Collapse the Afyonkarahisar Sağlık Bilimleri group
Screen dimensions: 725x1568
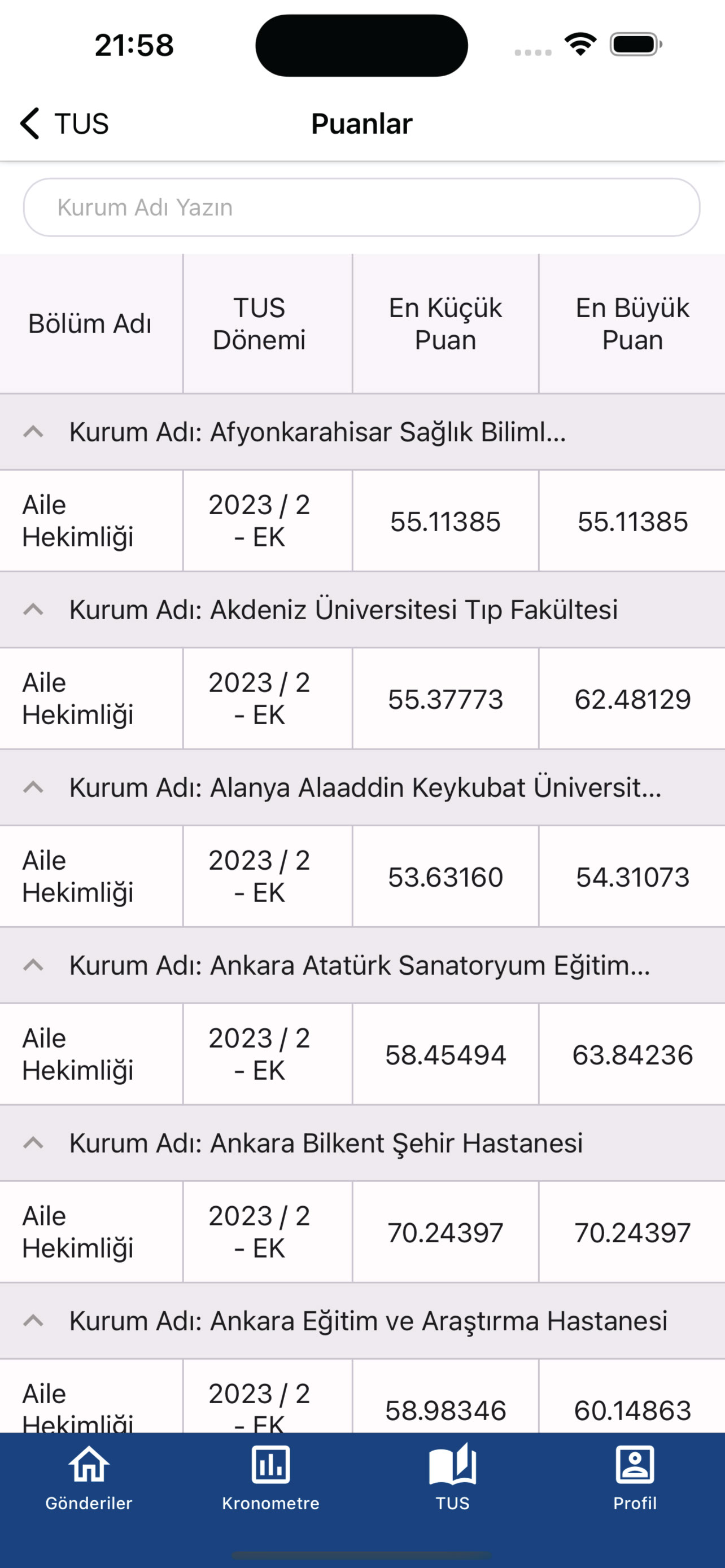click(33, 432)
